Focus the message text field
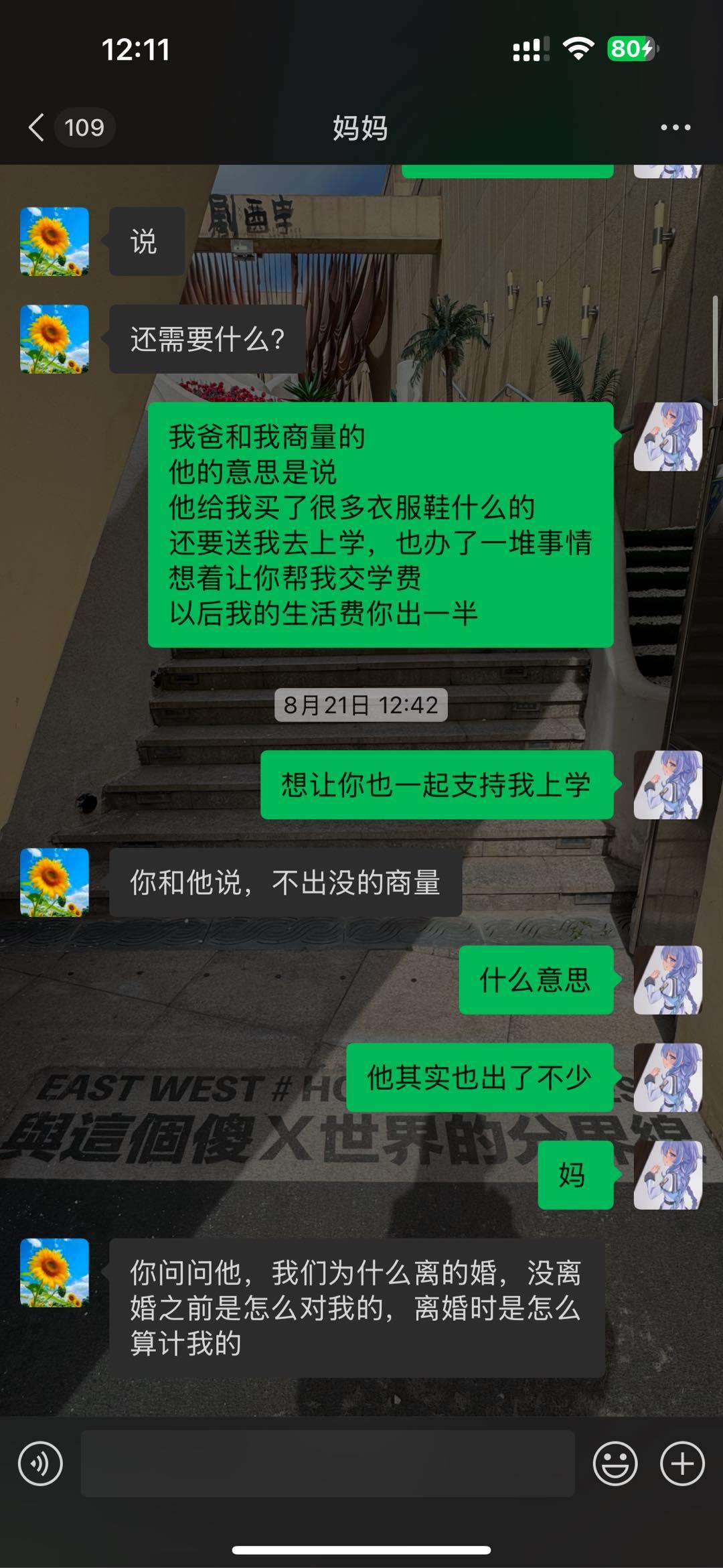Screen dimensions: 723x1568 coord(327,1464)
